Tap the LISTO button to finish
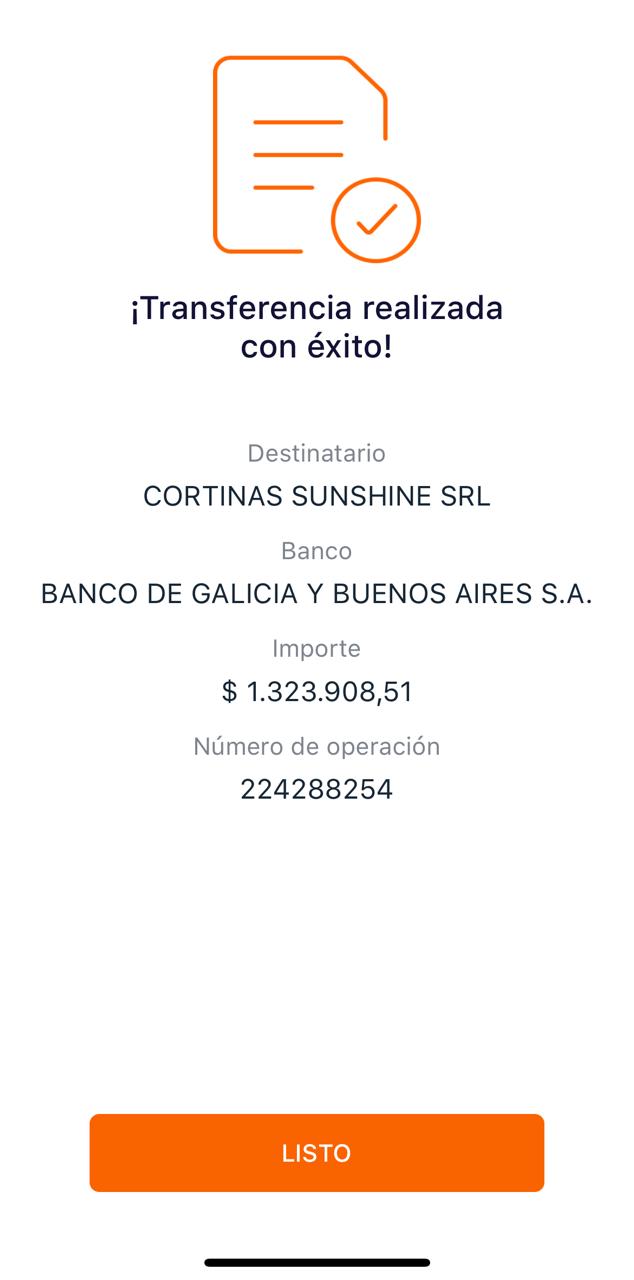 coord(316,1152)
